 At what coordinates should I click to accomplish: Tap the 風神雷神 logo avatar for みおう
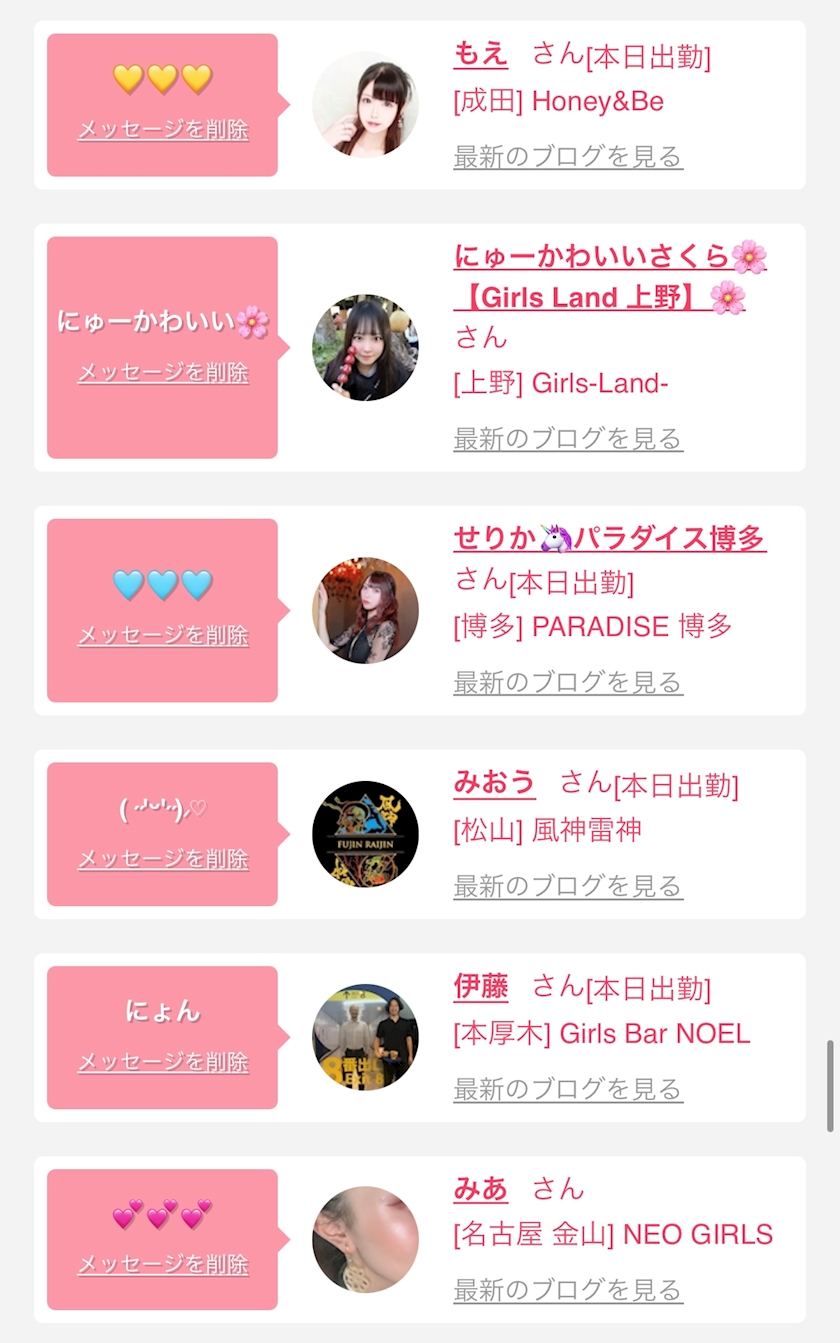[365, 833]
